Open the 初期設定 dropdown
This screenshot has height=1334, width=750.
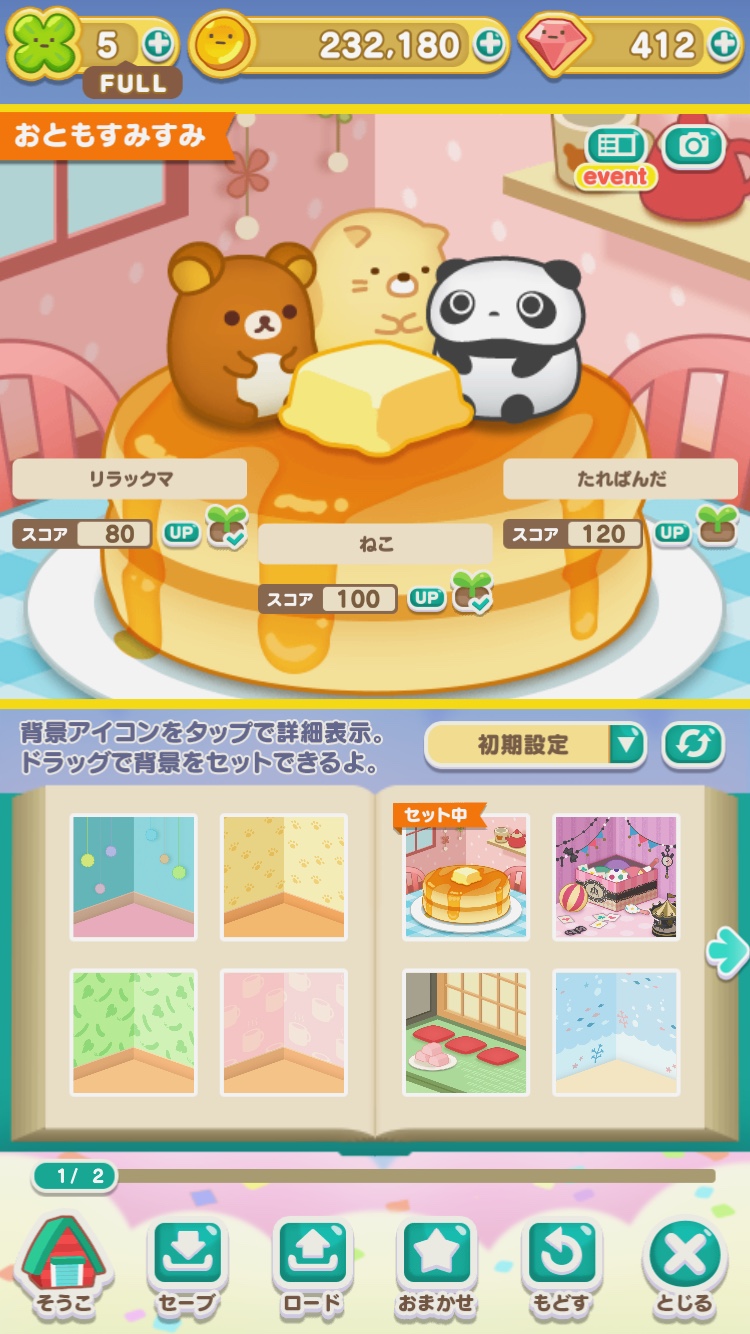point(536,745)
